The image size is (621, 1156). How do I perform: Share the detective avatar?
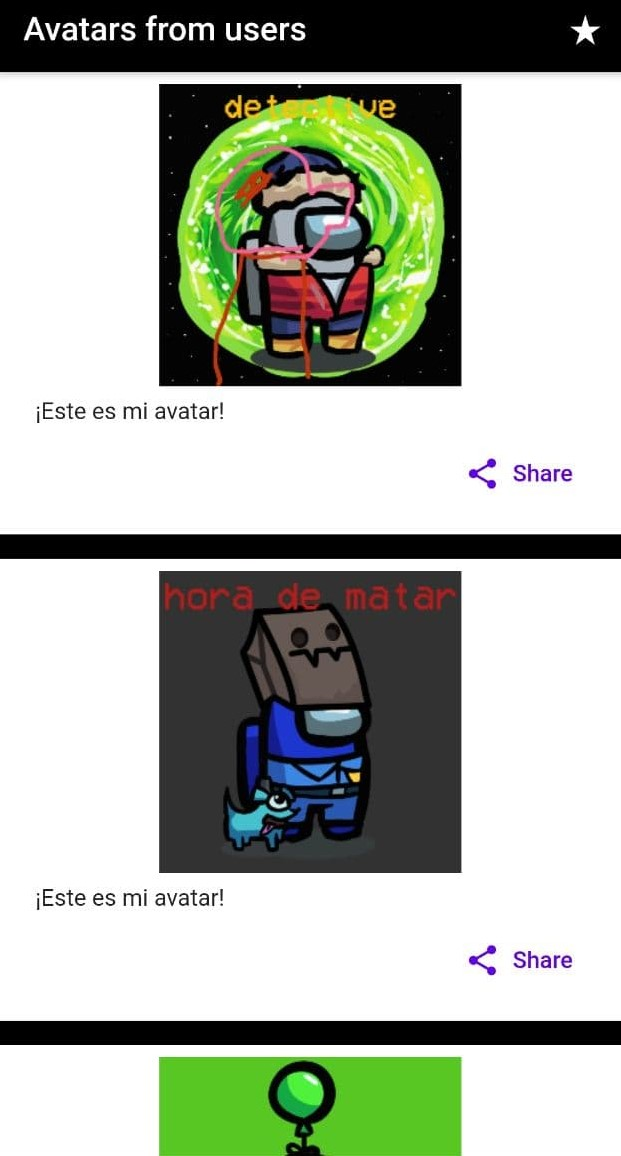point(521,473)
